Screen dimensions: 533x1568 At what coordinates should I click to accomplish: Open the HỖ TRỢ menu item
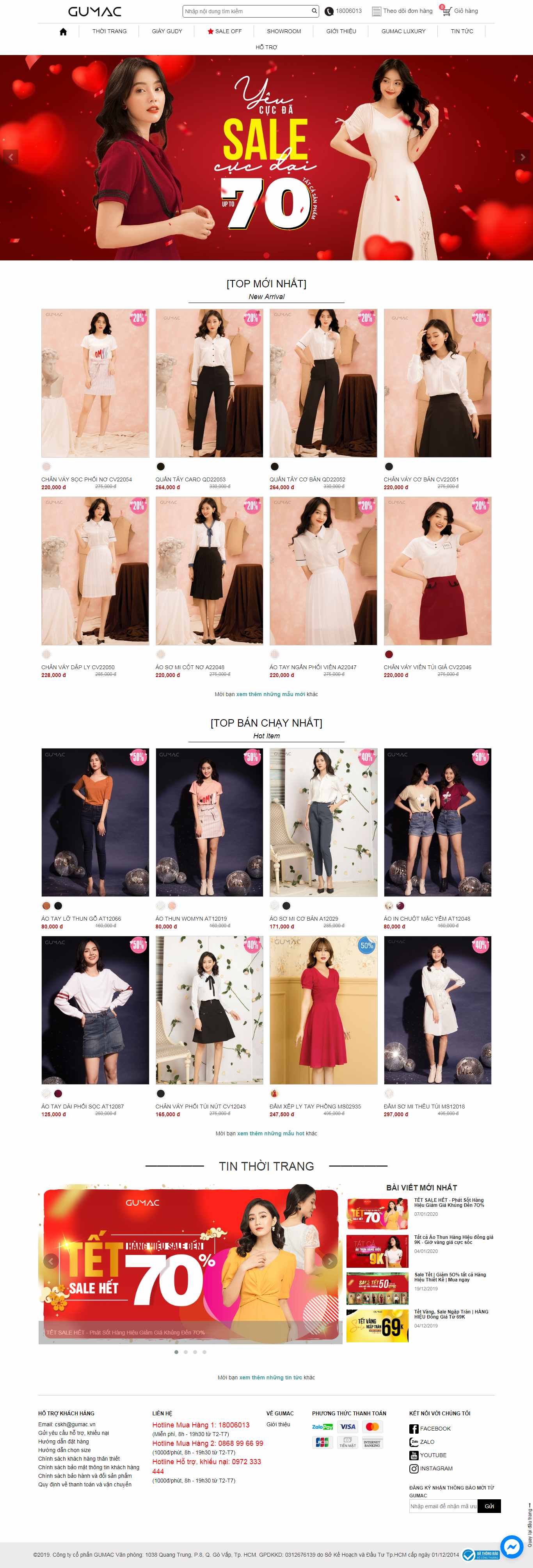(x=266, y=47)
